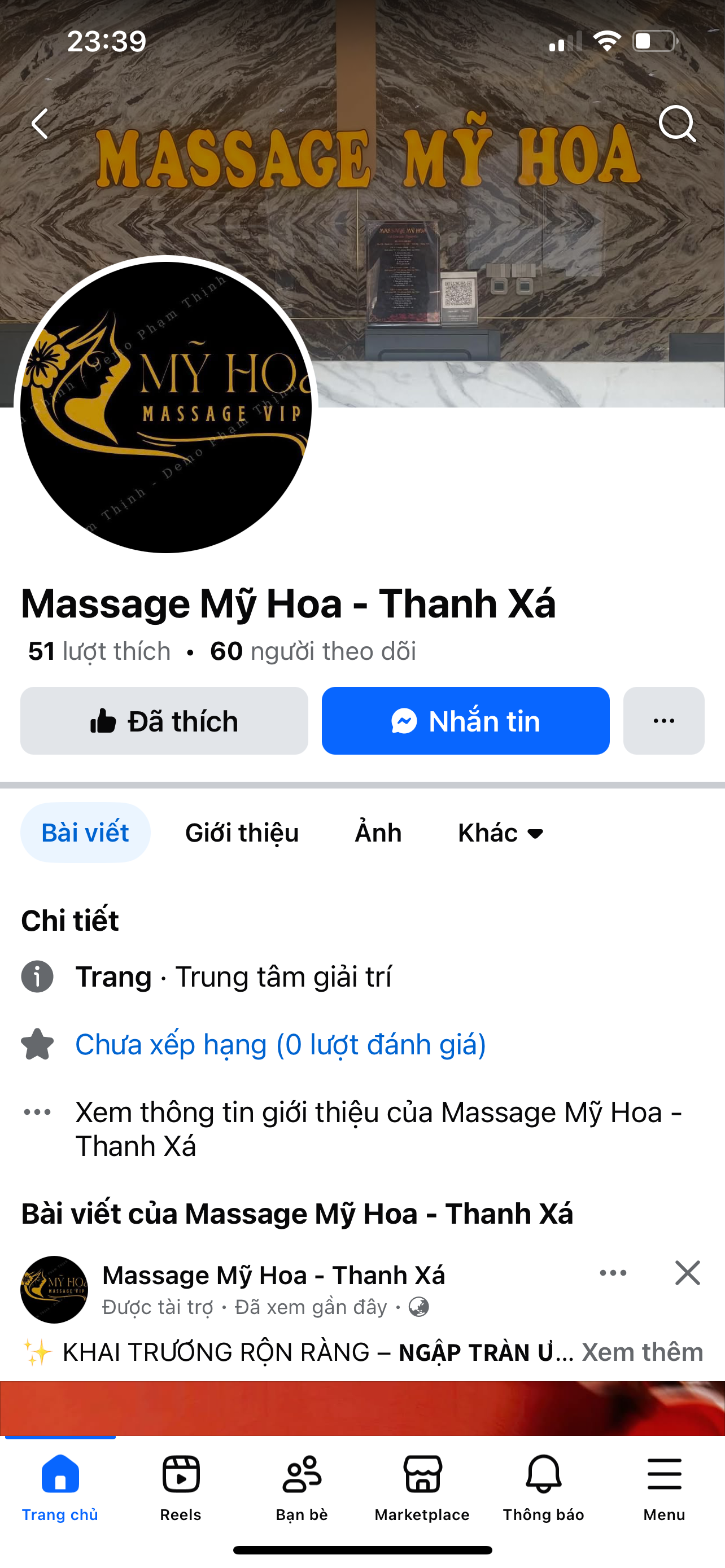View the page's introduction info row
The width and height of the screenshot is (725, 1568).
pos(377,1128)
